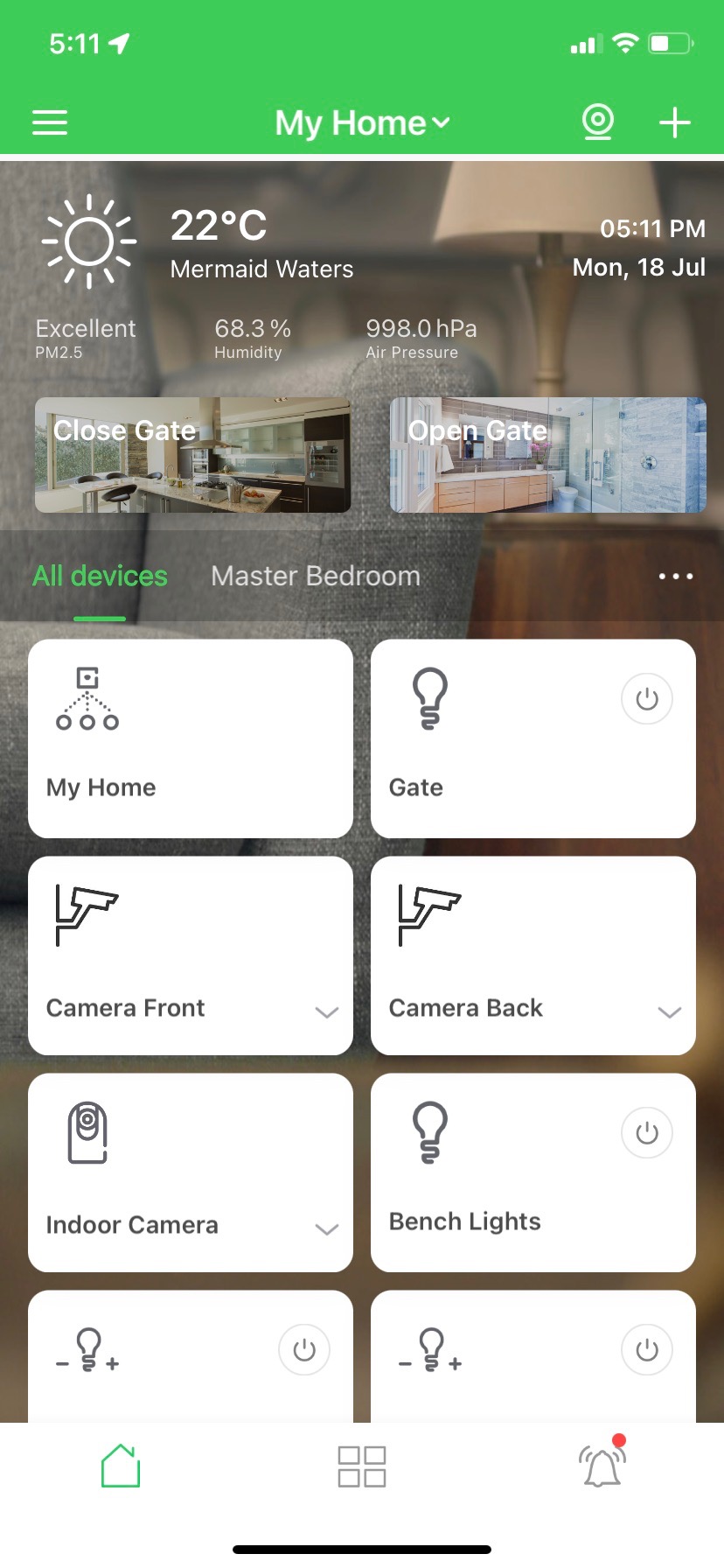Toggle power for Bench Lights
This screenshot has width=724, height=1568.
tap(647, 1133)
